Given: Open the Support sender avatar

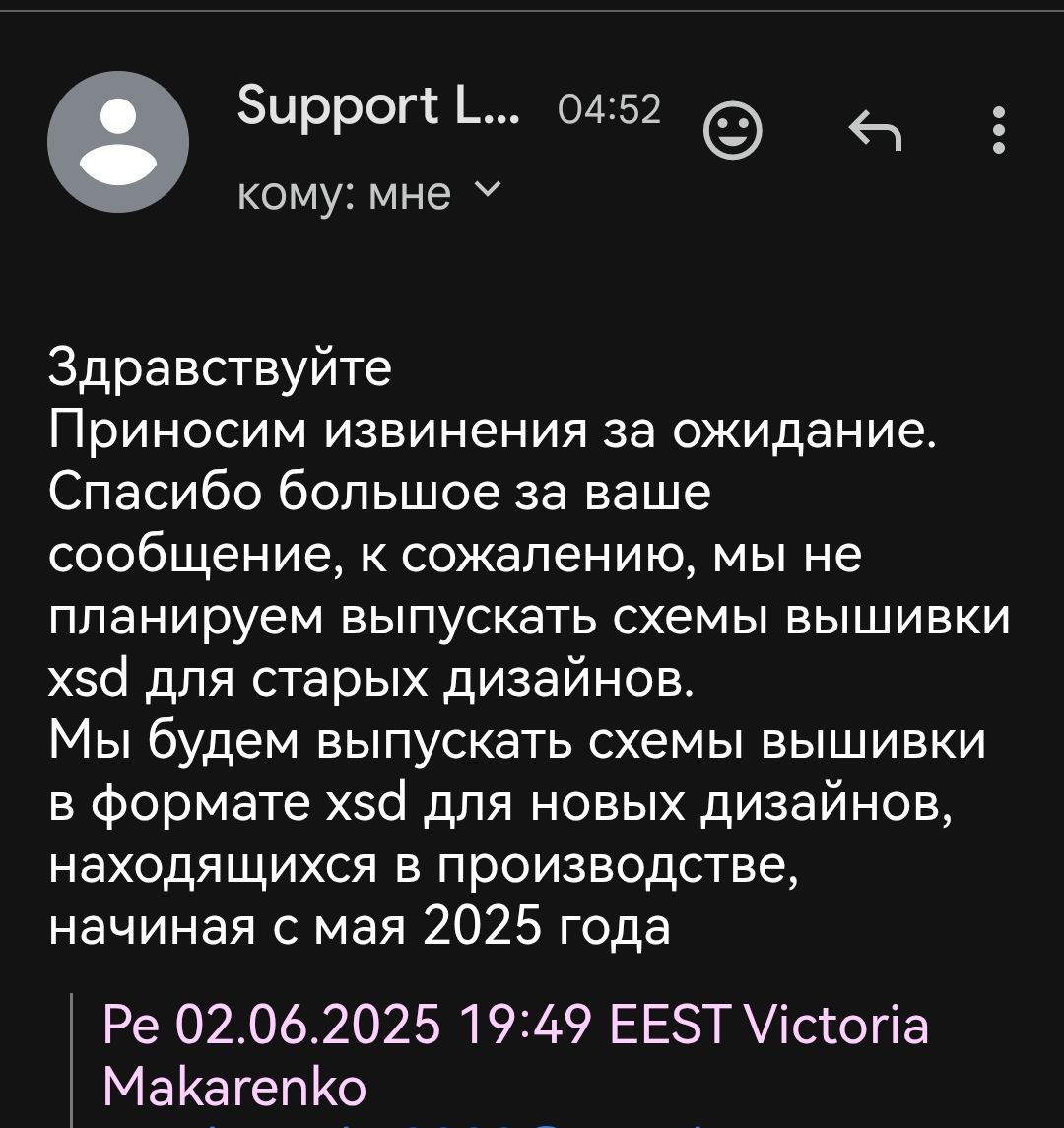Looking at the screenshot, I should tap(117, 142).
